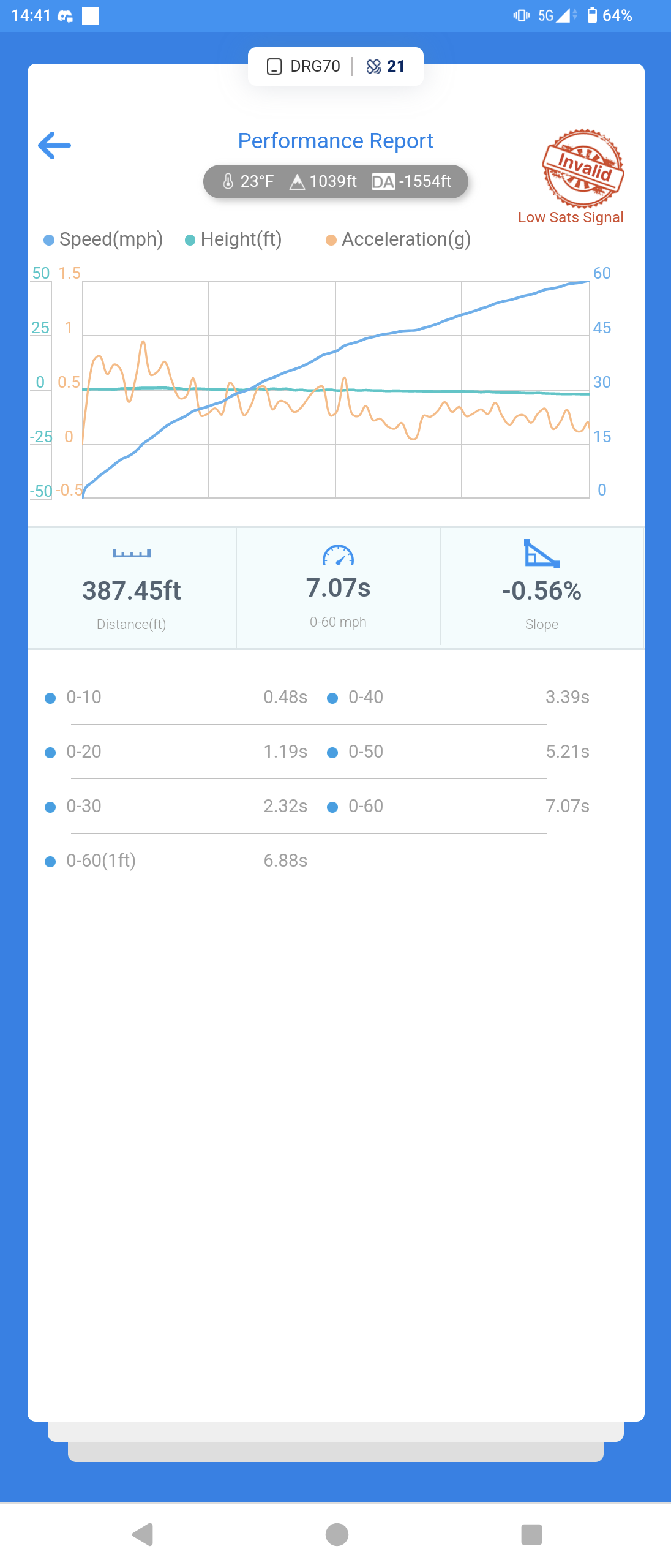Tap the system back button

click(x=143, y=1534)
